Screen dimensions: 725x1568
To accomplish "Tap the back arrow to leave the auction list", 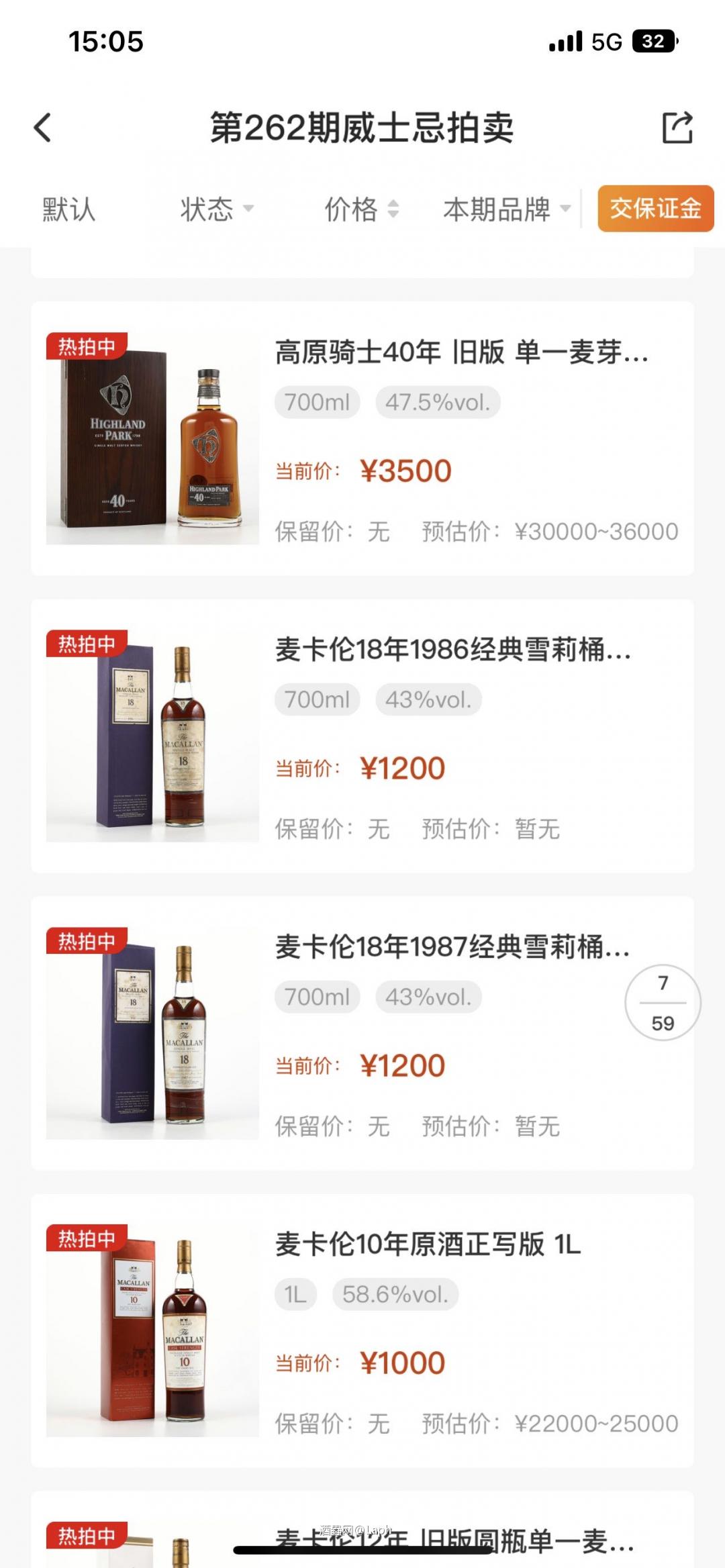I will (43, 128).
